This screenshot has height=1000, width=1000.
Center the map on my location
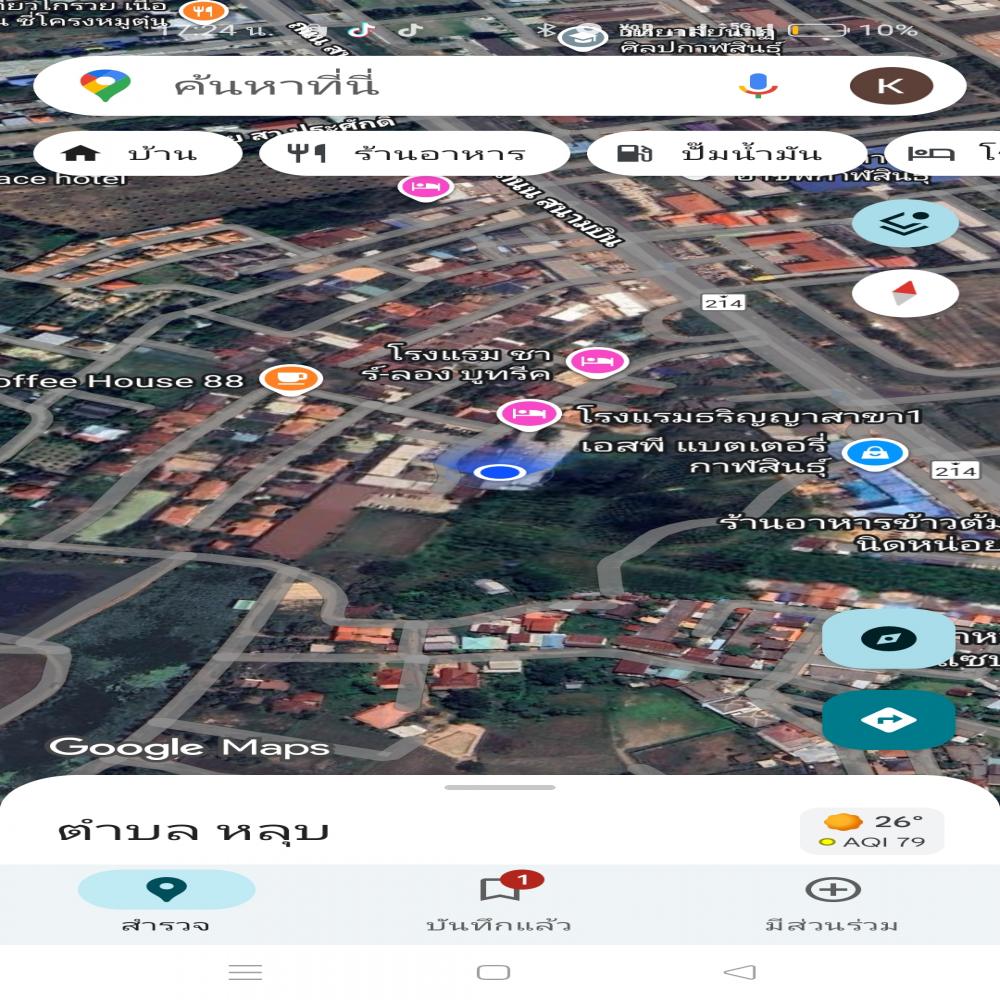(888, 639)
